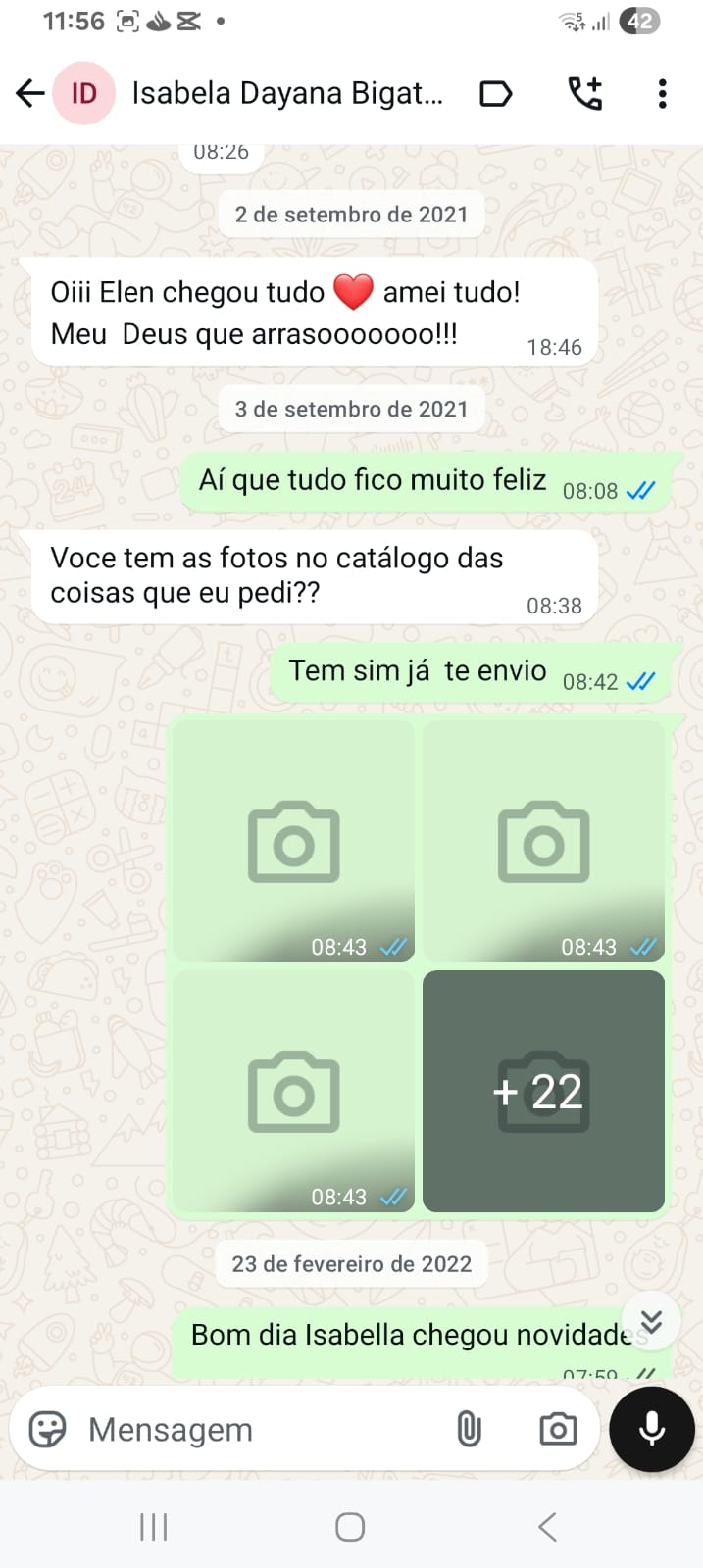Go back to the chat list
Image resolution: width=703 pixels, height=1568 pixels.
[30, 94]
